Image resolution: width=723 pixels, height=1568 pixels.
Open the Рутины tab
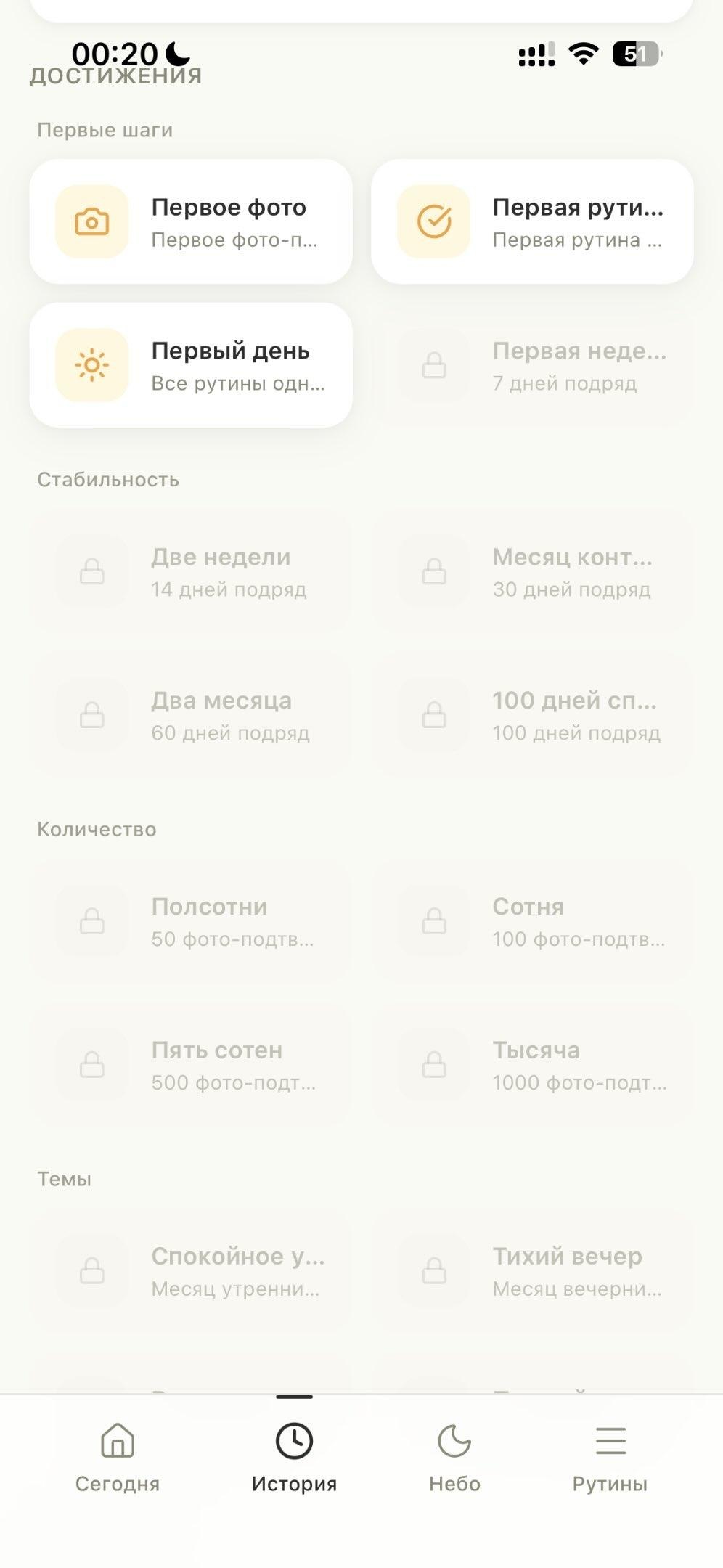tap(610, 1457)
